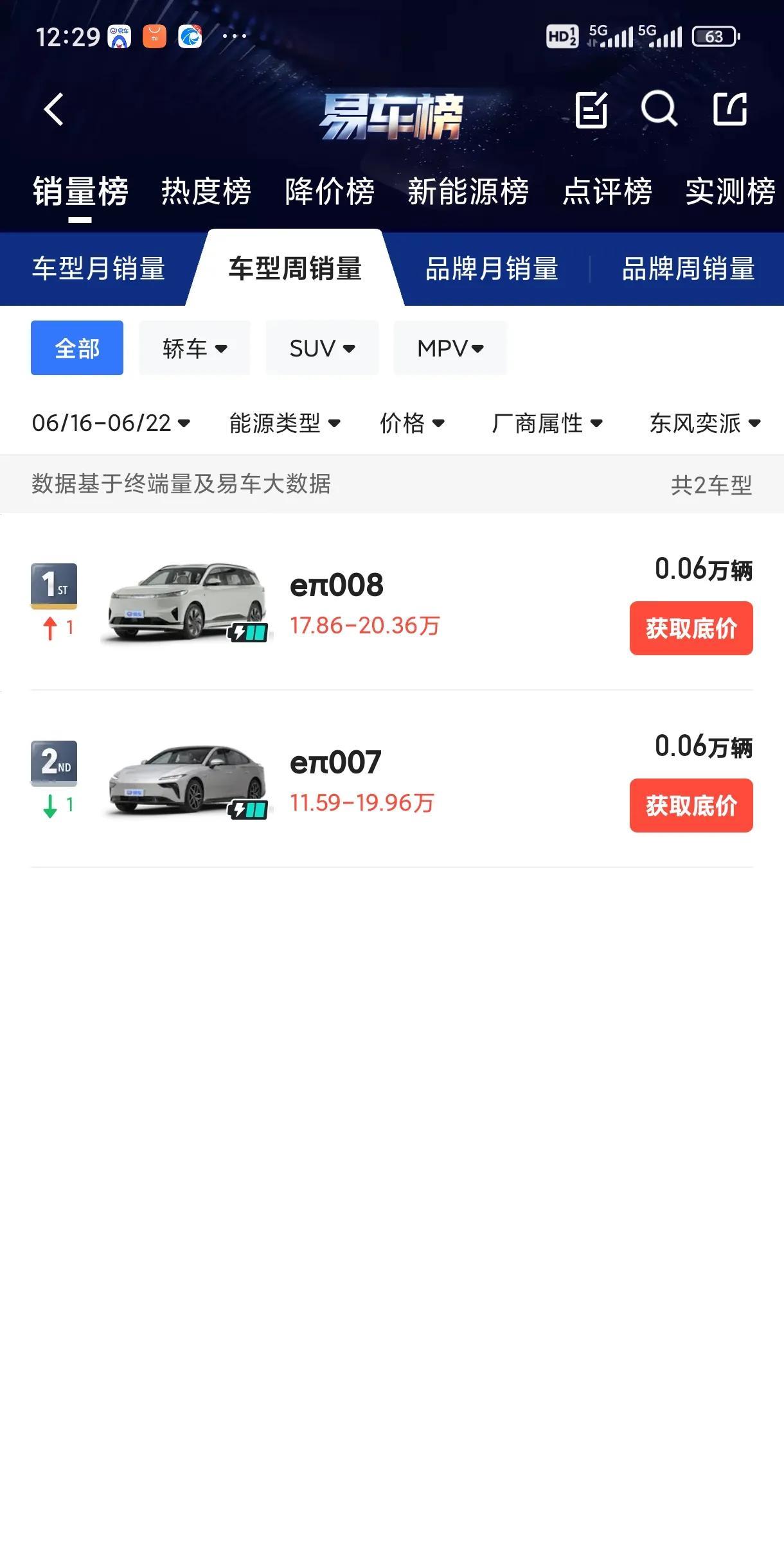Share this ranking page

[x=730, y=109]
